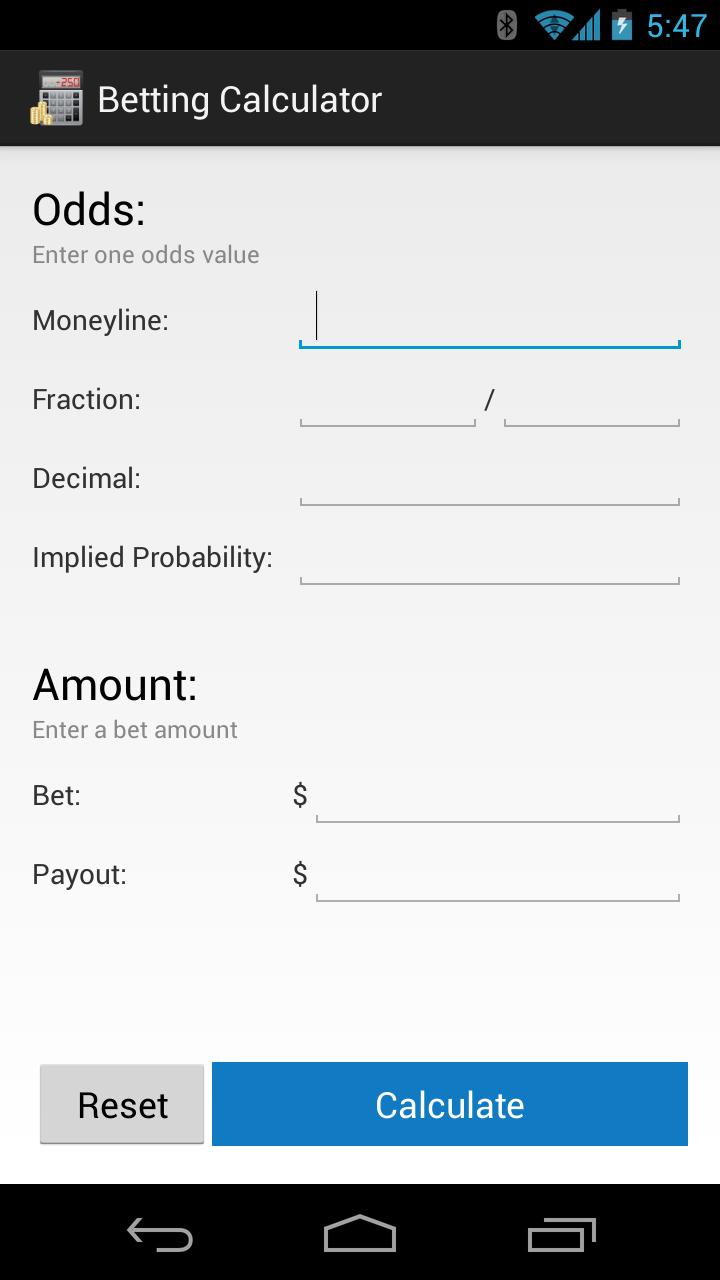Click the Decimal odds field
This screenshot has height=1280, width=720.
click(x=489, y=484)
